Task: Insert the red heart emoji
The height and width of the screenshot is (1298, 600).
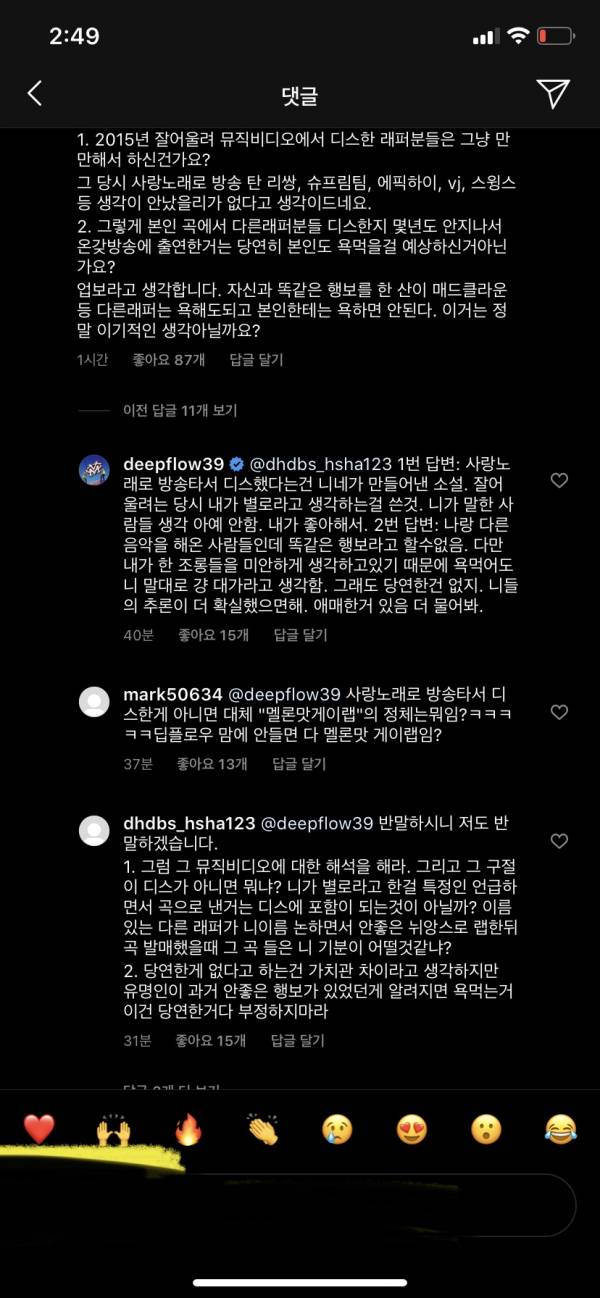Action: point(39,1129)
